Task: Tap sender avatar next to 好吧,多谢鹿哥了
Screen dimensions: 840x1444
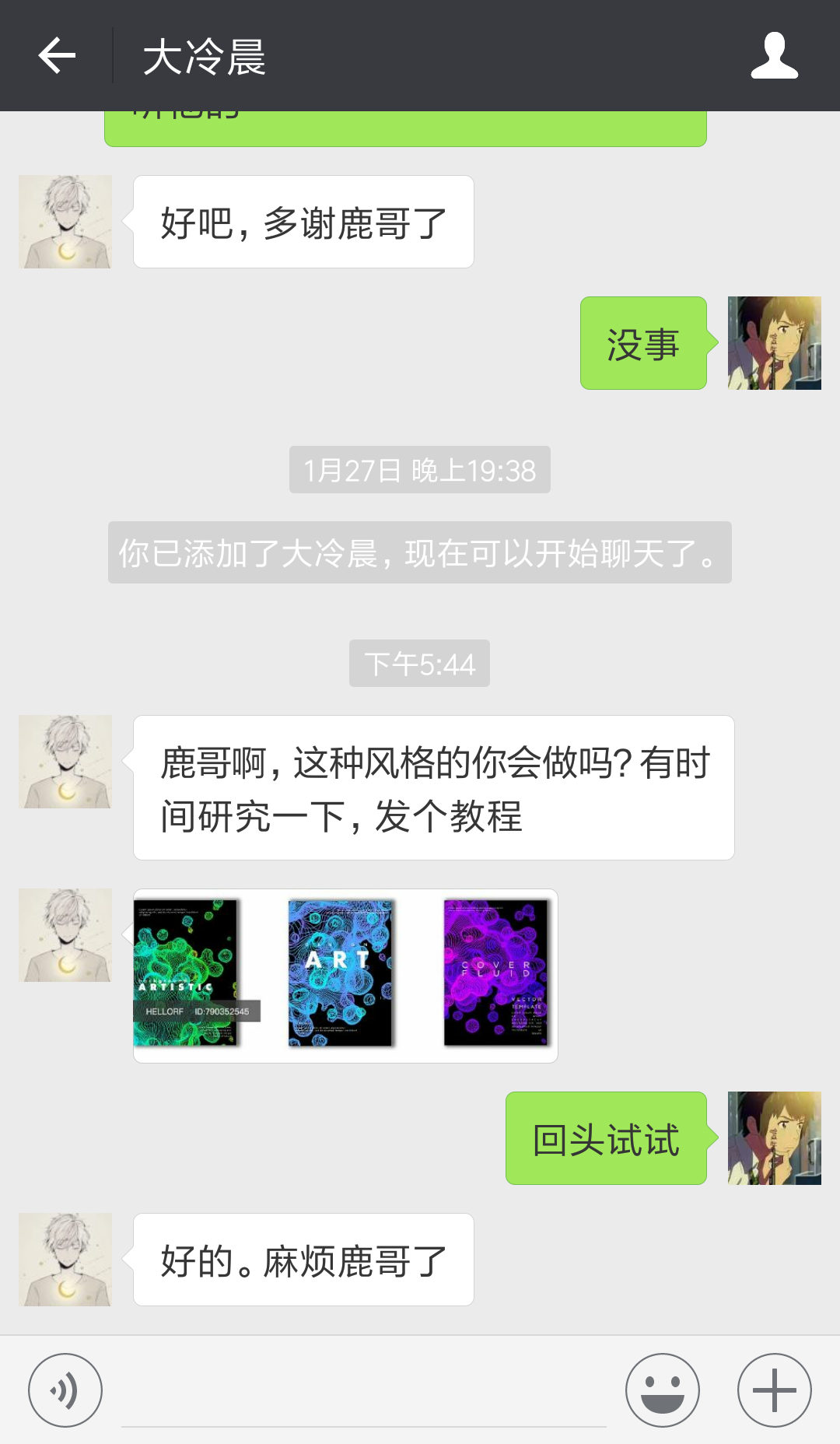Action: (65, 222)
